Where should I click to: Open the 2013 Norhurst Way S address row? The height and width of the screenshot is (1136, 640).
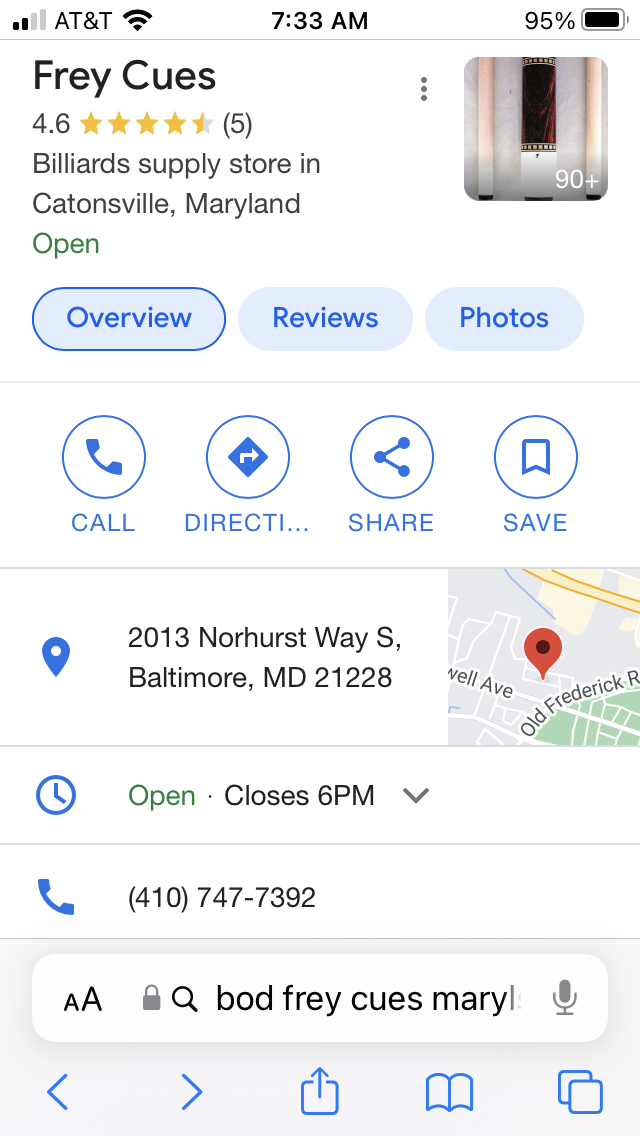tap(224, 657)
